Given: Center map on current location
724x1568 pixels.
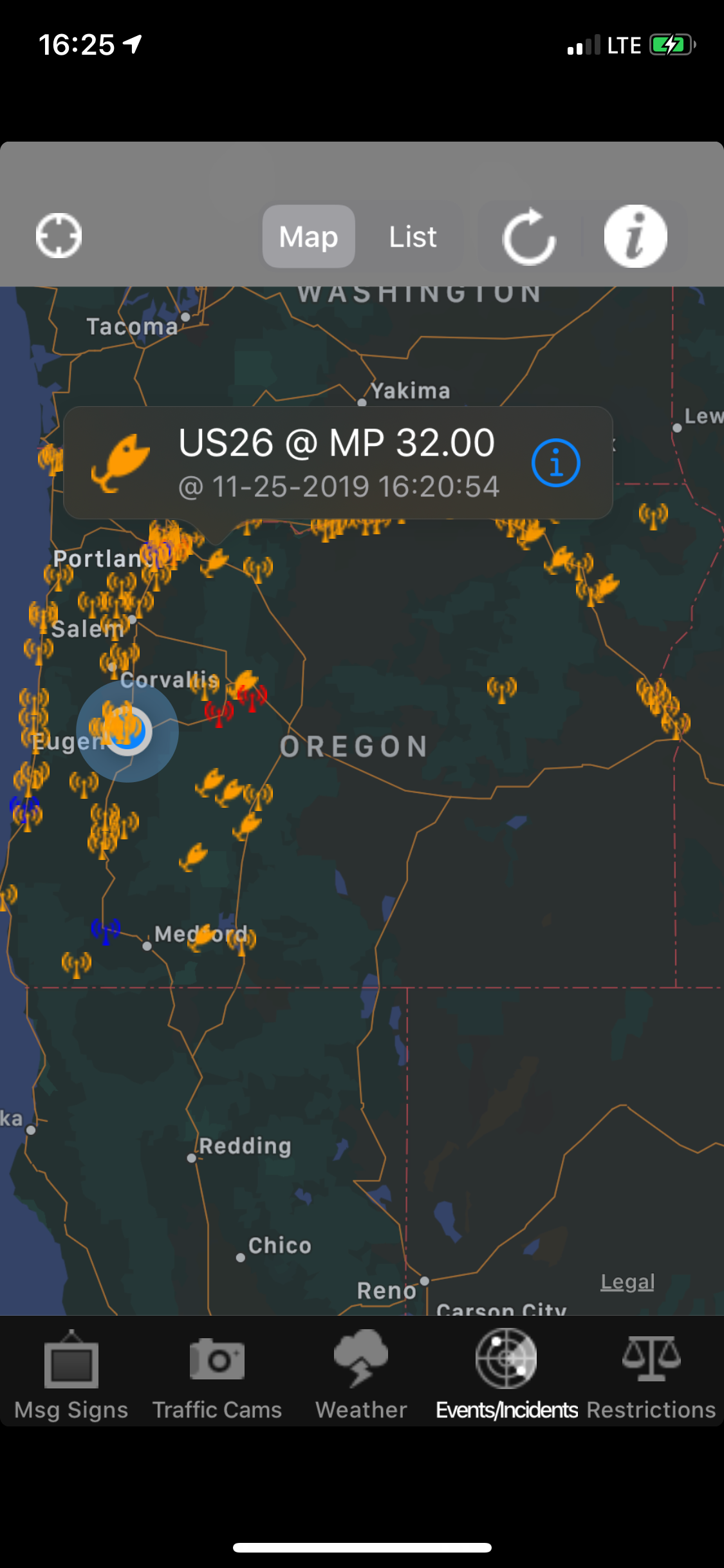Looking at the screenshot, I should click(59, 236).
